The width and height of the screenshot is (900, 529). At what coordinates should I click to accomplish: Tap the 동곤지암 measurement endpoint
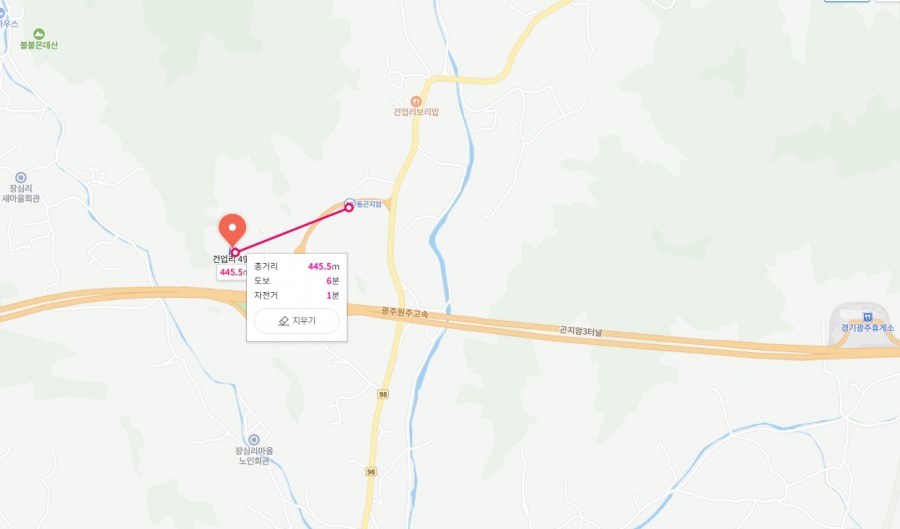coord(349,207)
